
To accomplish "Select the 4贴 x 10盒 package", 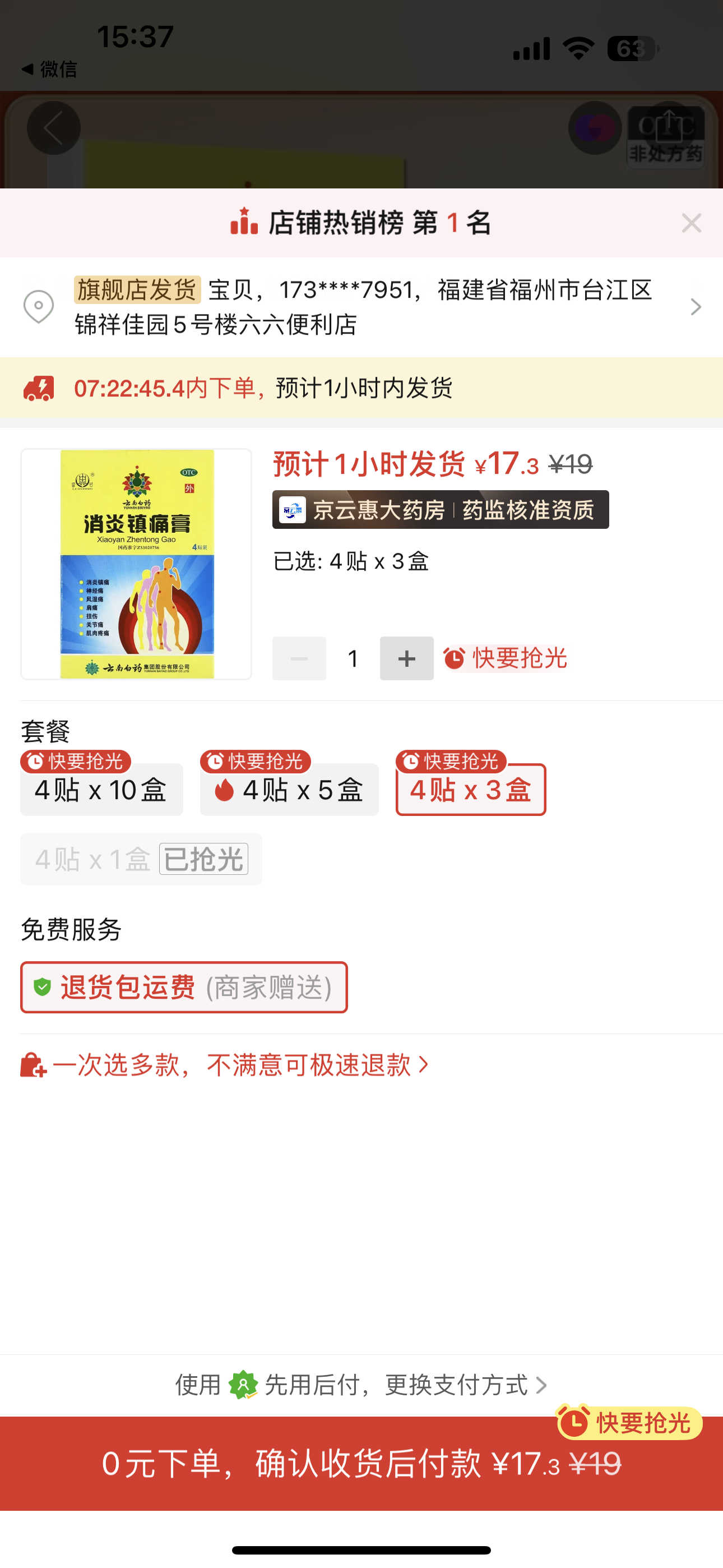I will pyautogui.click(x=101, y=790).
